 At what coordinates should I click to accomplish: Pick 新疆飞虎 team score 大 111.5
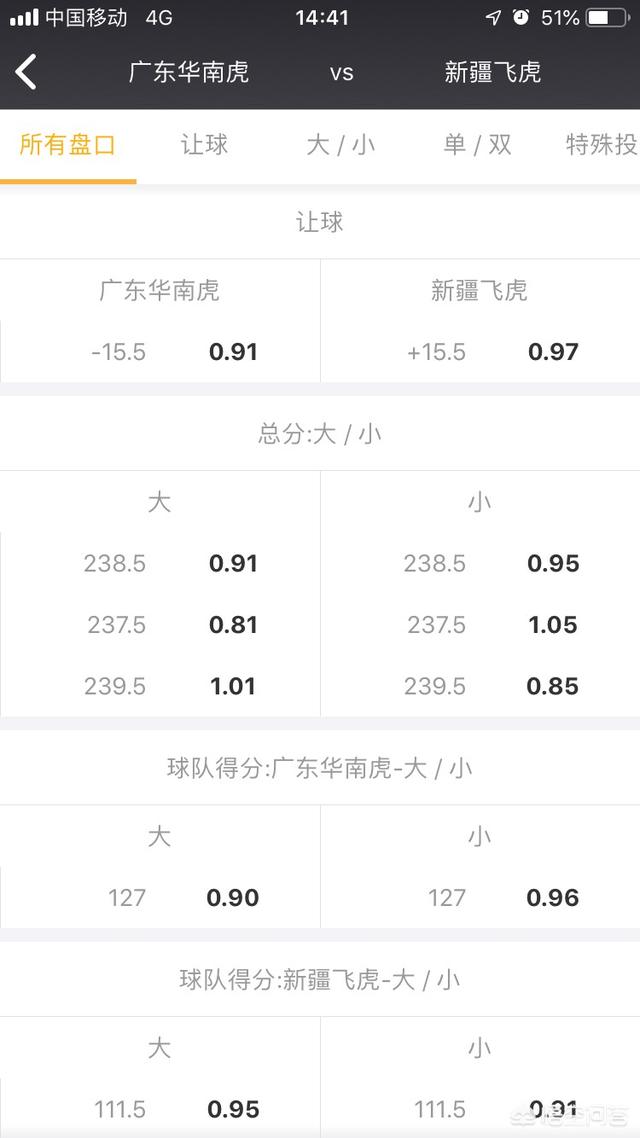160,1109
